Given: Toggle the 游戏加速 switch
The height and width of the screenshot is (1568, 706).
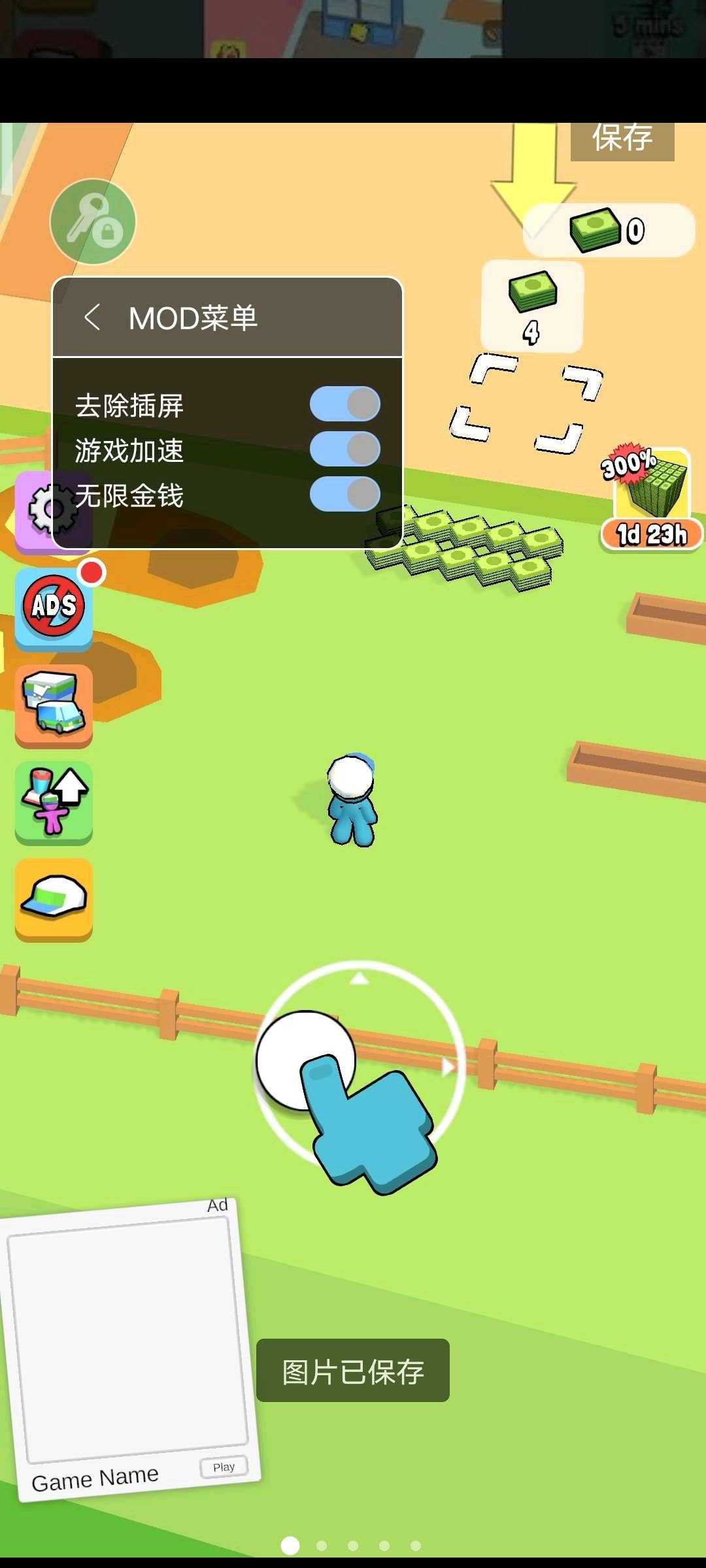Looking at the screenshot, I should 345,449.
